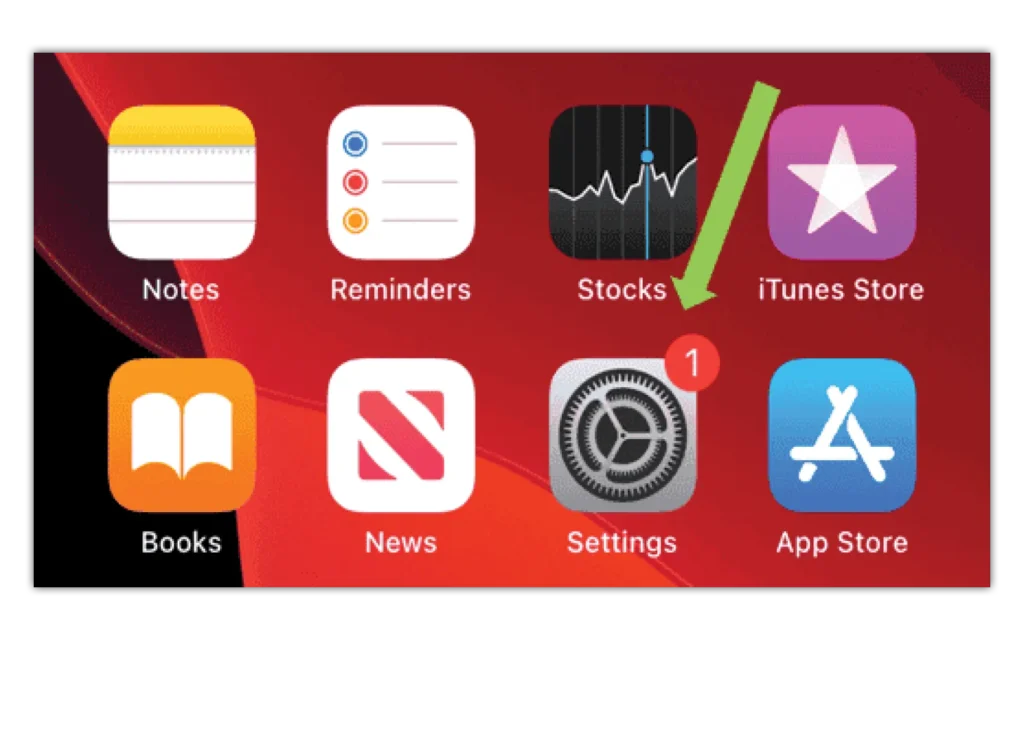Open the Stocks app
The height and width of the screenshot is (732, 1024).
[x=622, y=183]
